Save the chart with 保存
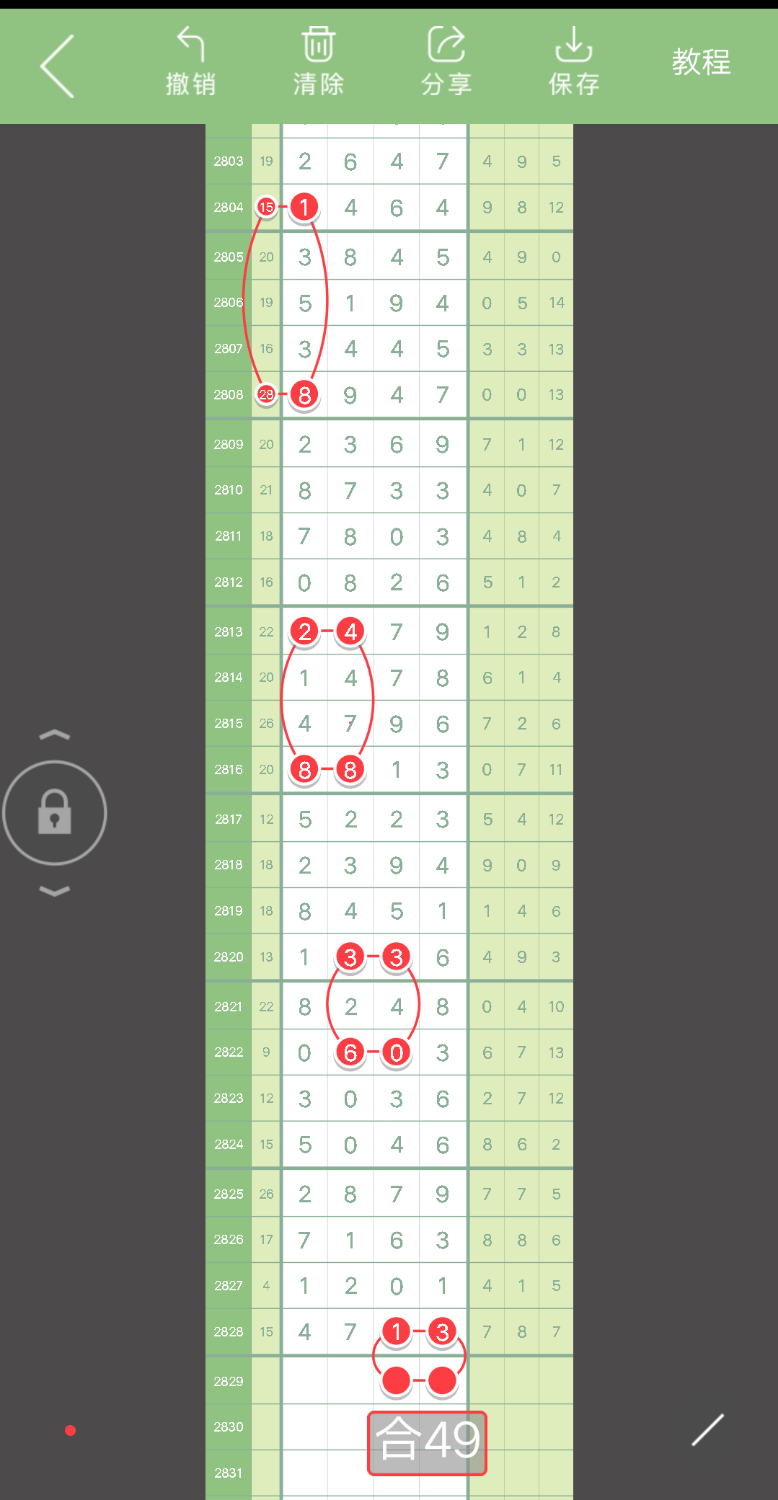 coord(574,62)
